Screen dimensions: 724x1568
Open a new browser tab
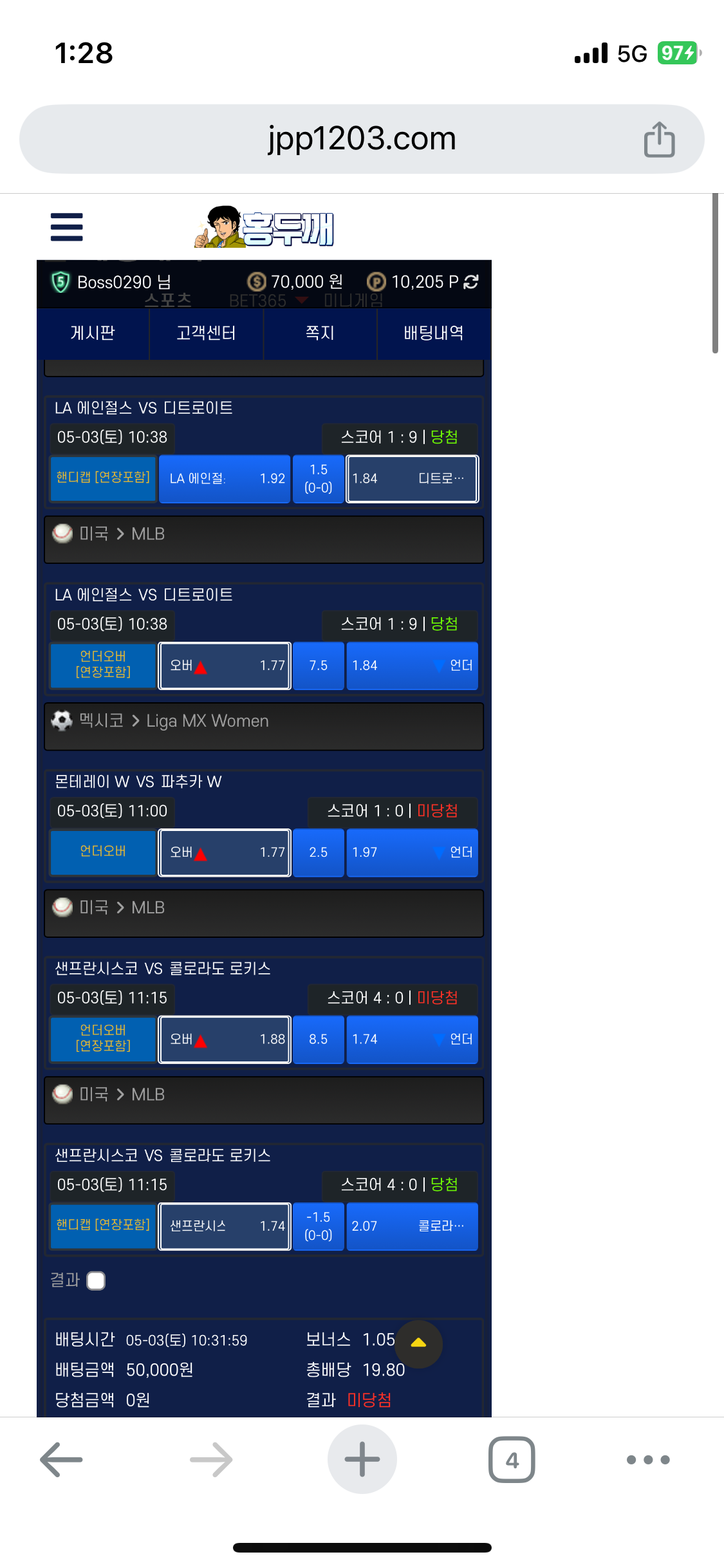362,1460
